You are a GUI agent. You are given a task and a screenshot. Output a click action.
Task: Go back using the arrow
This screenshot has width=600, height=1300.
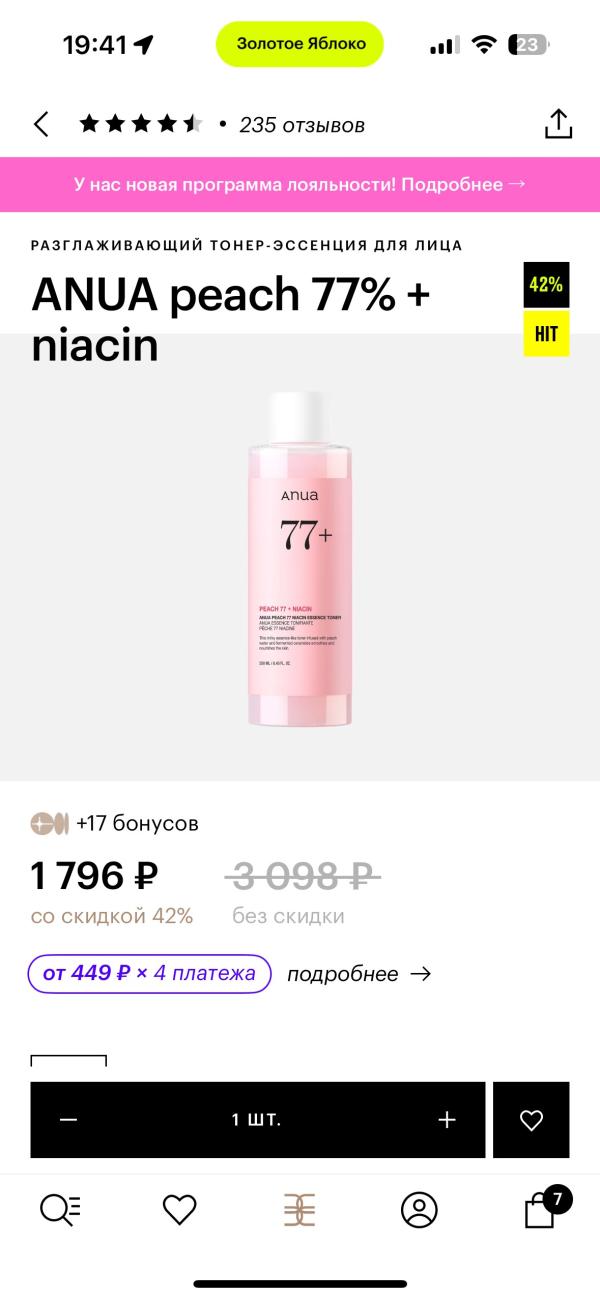(41, 124)
